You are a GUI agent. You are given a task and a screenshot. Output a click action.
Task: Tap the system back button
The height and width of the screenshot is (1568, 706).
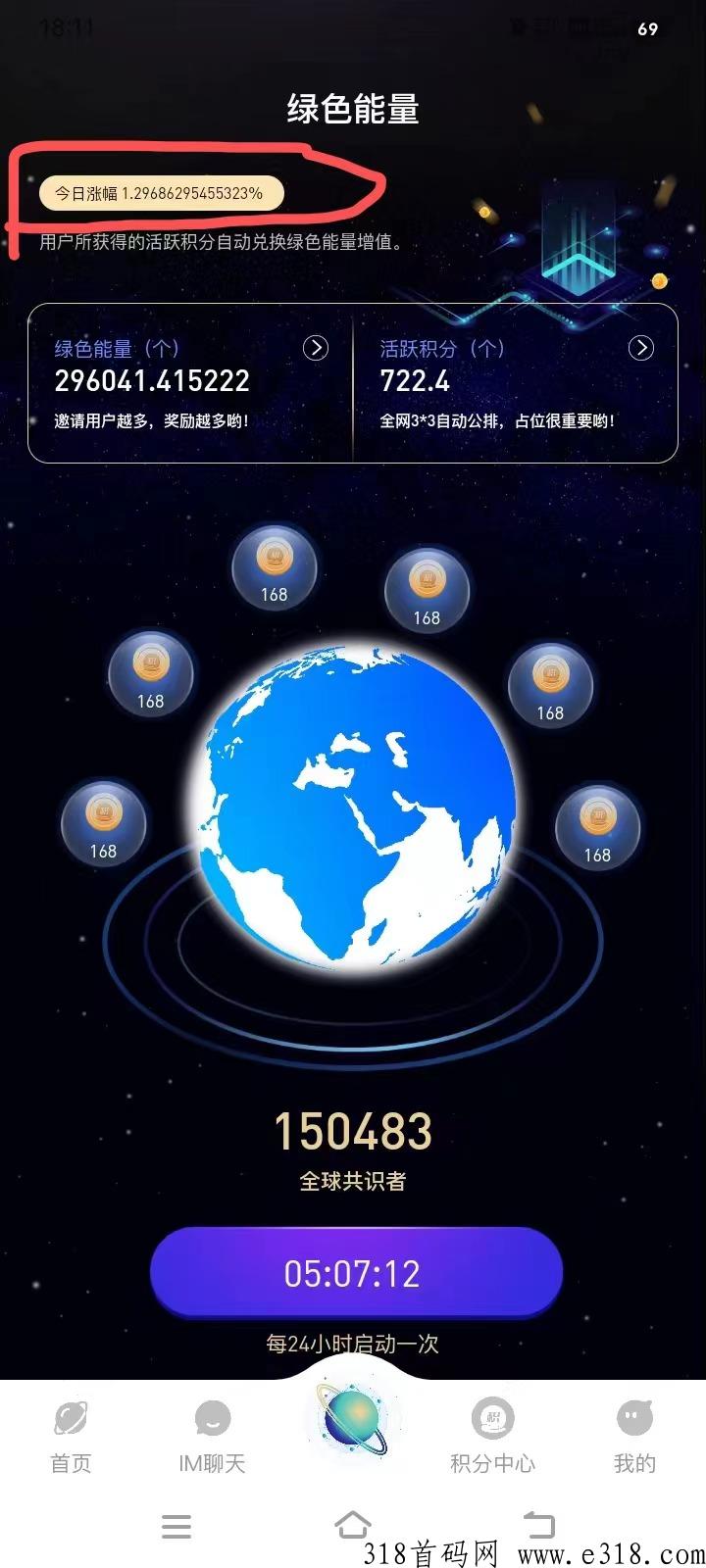(538, 1525)
